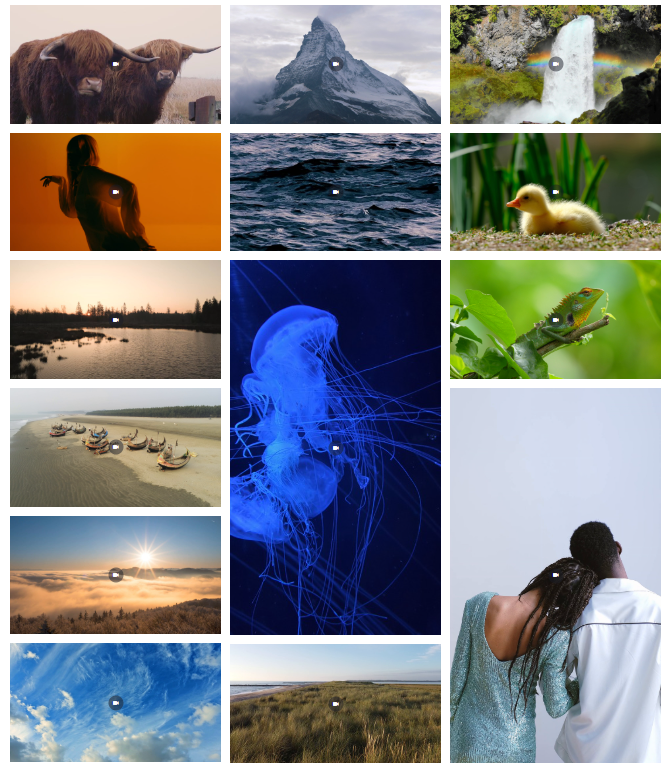View the boats on beach video
The image size is (666, 766).
115,447
